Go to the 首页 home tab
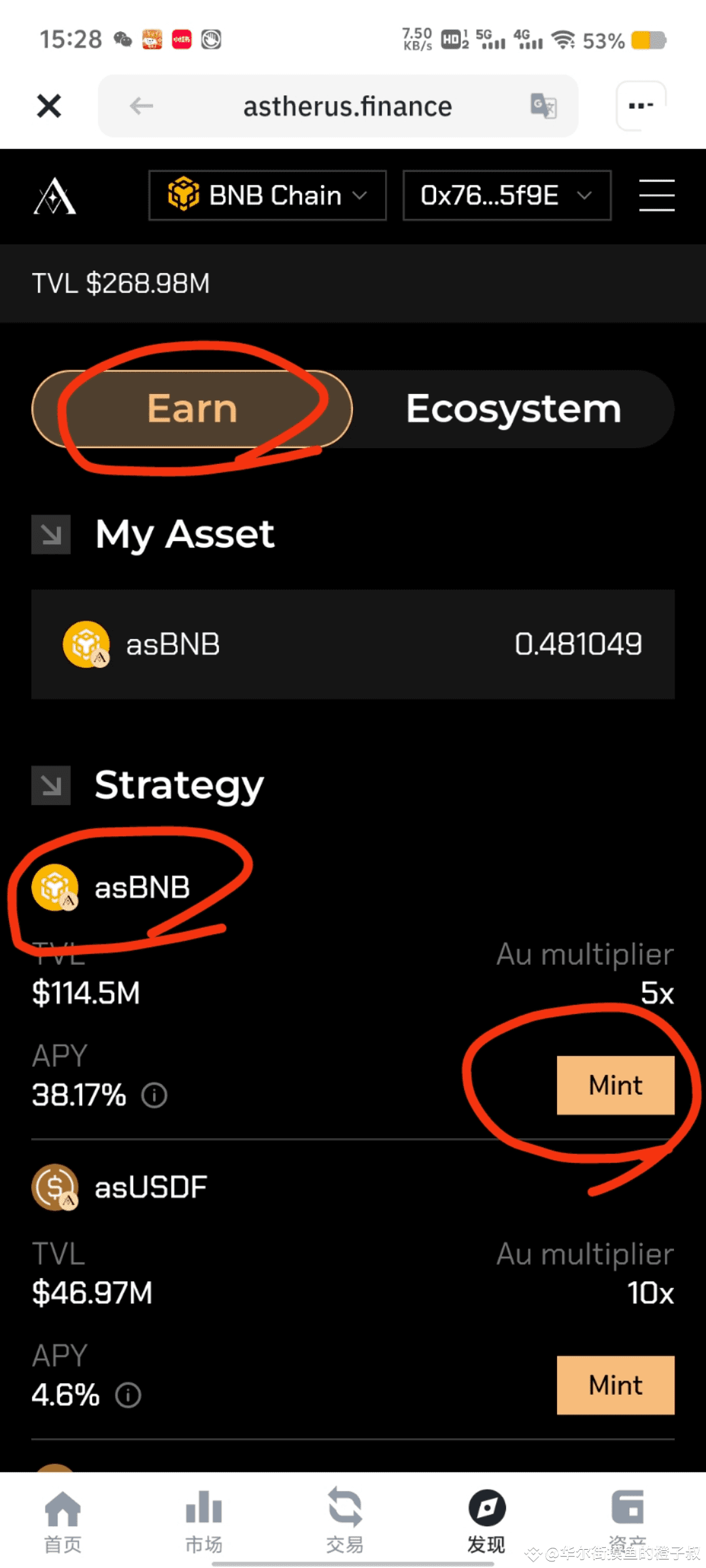The height and width of the screenshot is (1568, 706). pos(63,1521)
